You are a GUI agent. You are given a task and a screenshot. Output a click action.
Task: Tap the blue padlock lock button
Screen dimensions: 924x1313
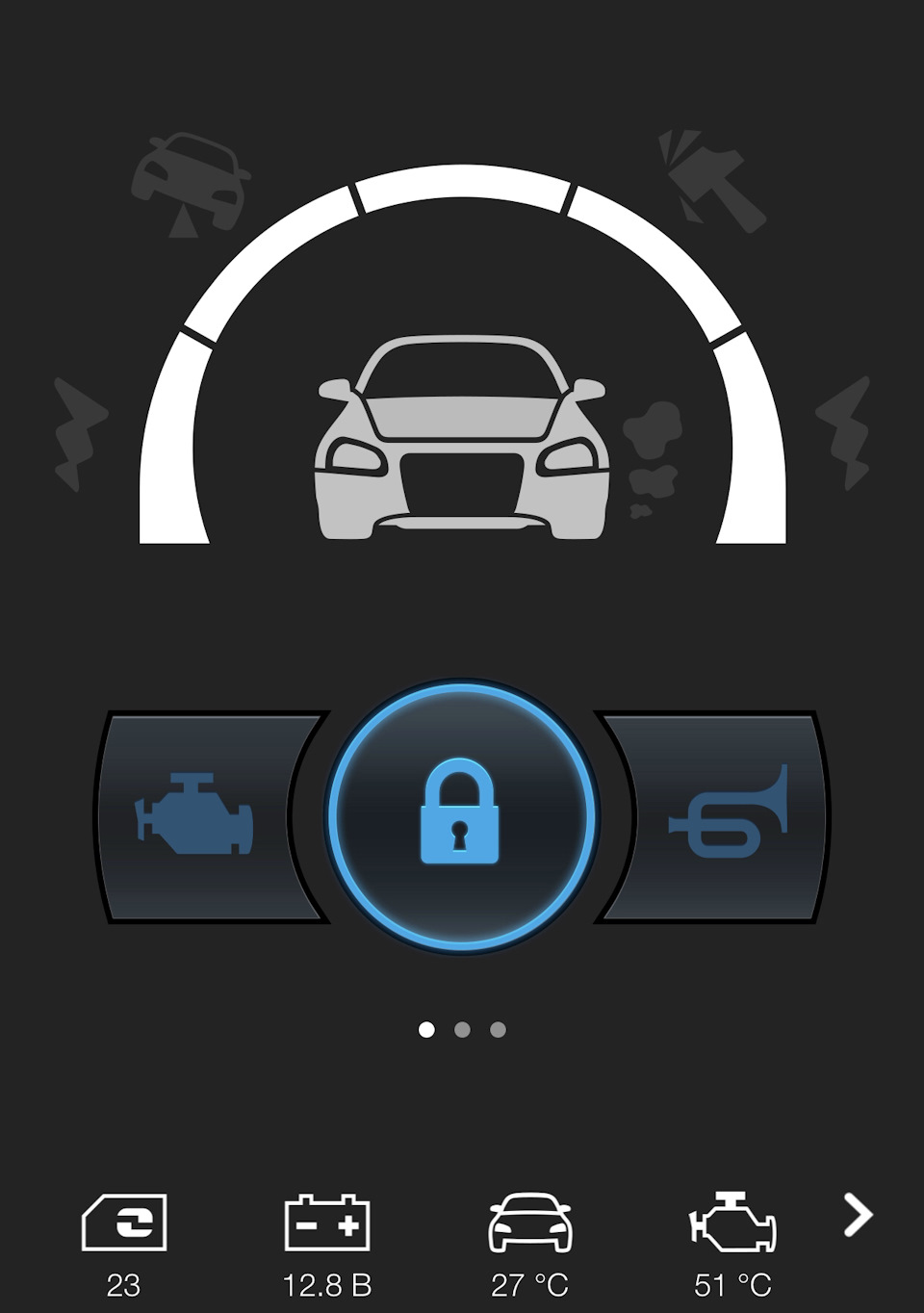(x=461, y=815)
